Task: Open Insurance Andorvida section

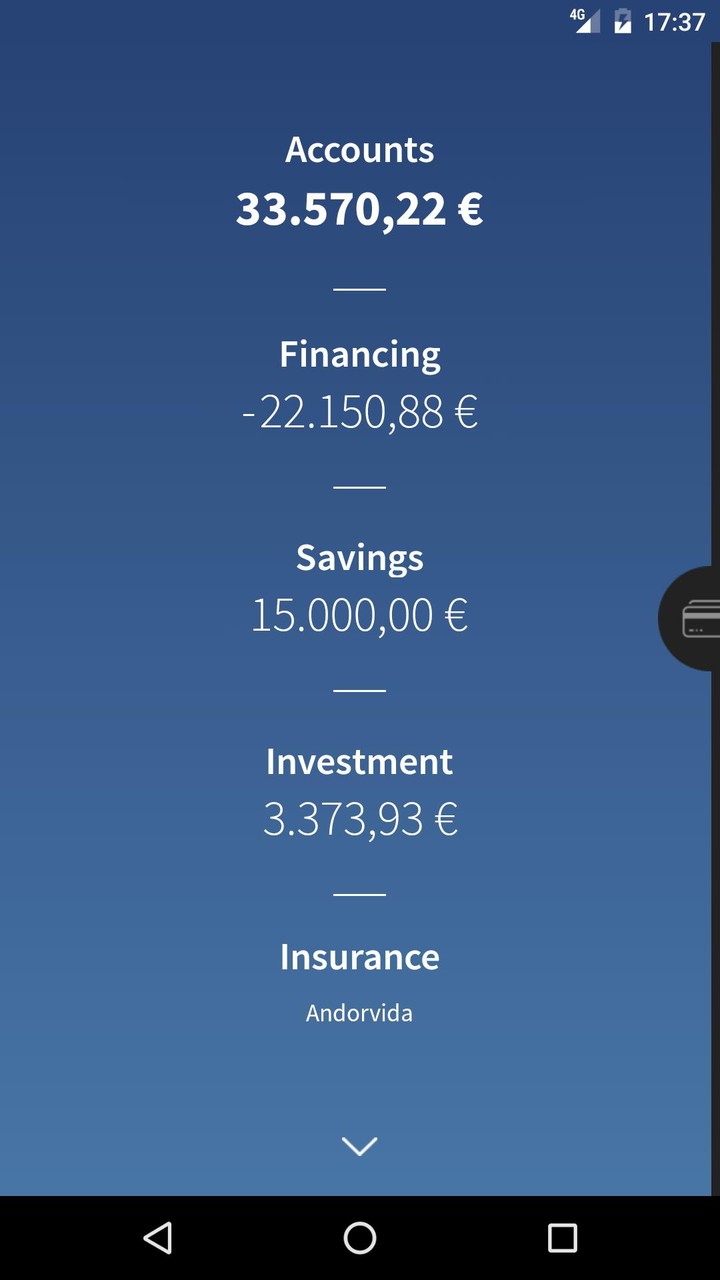Action: coord(360,982)
